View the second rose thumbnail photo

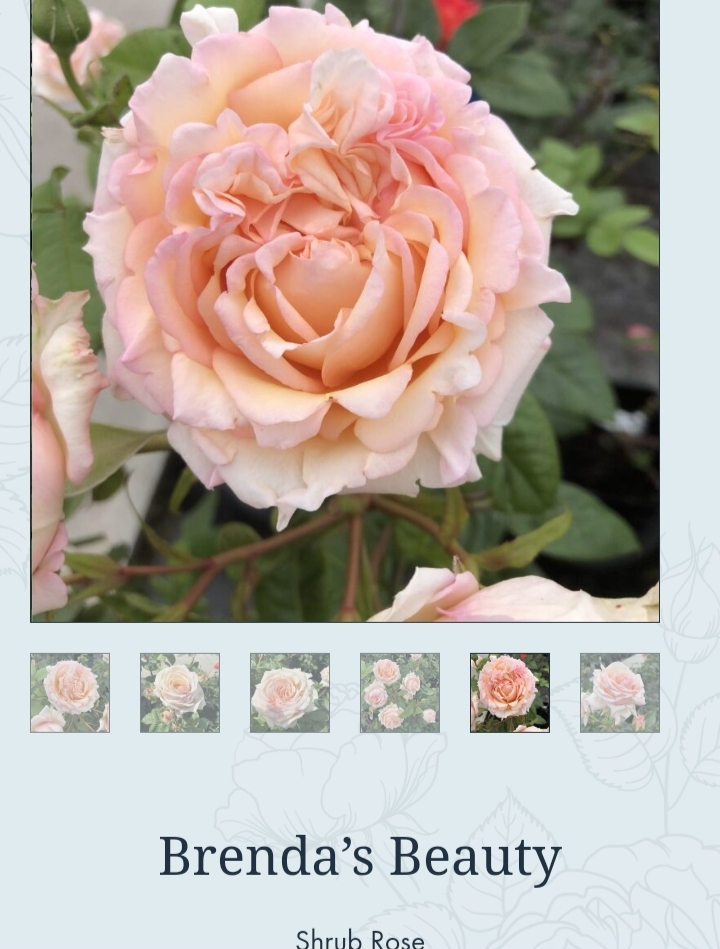coord(180,693)
